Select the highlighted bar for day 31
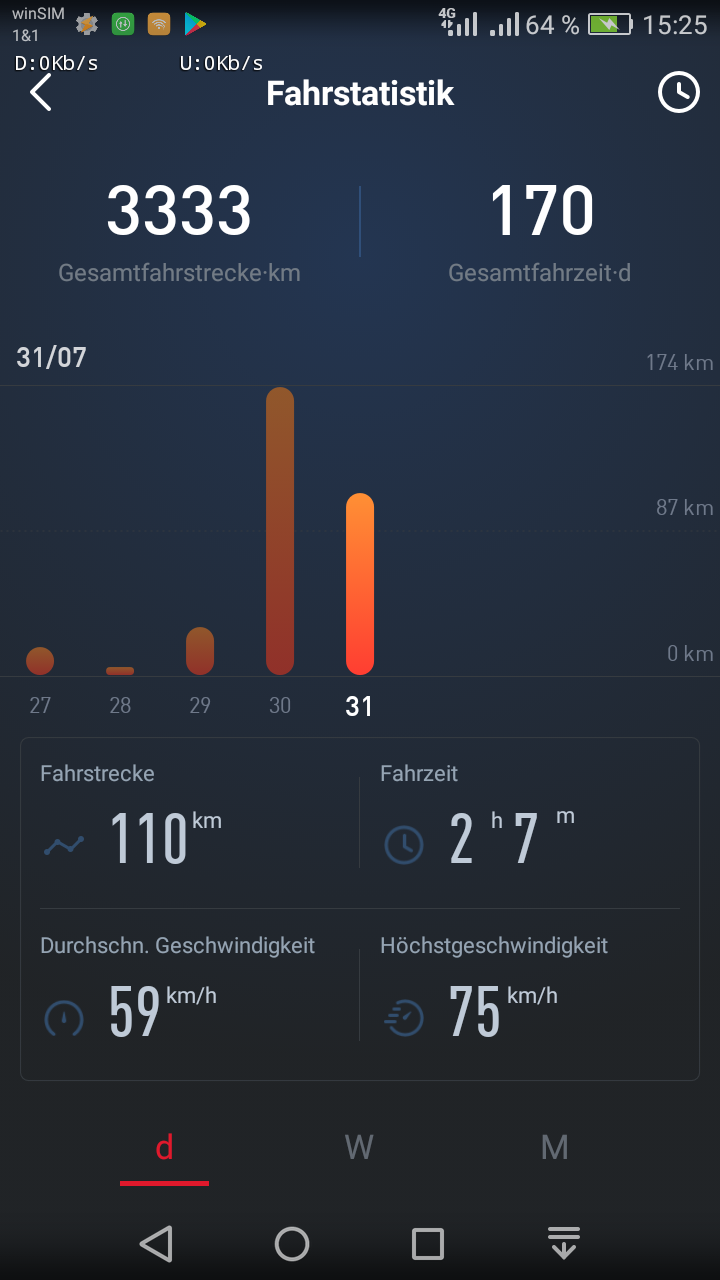720x1280 pixels. pos(360,584)
